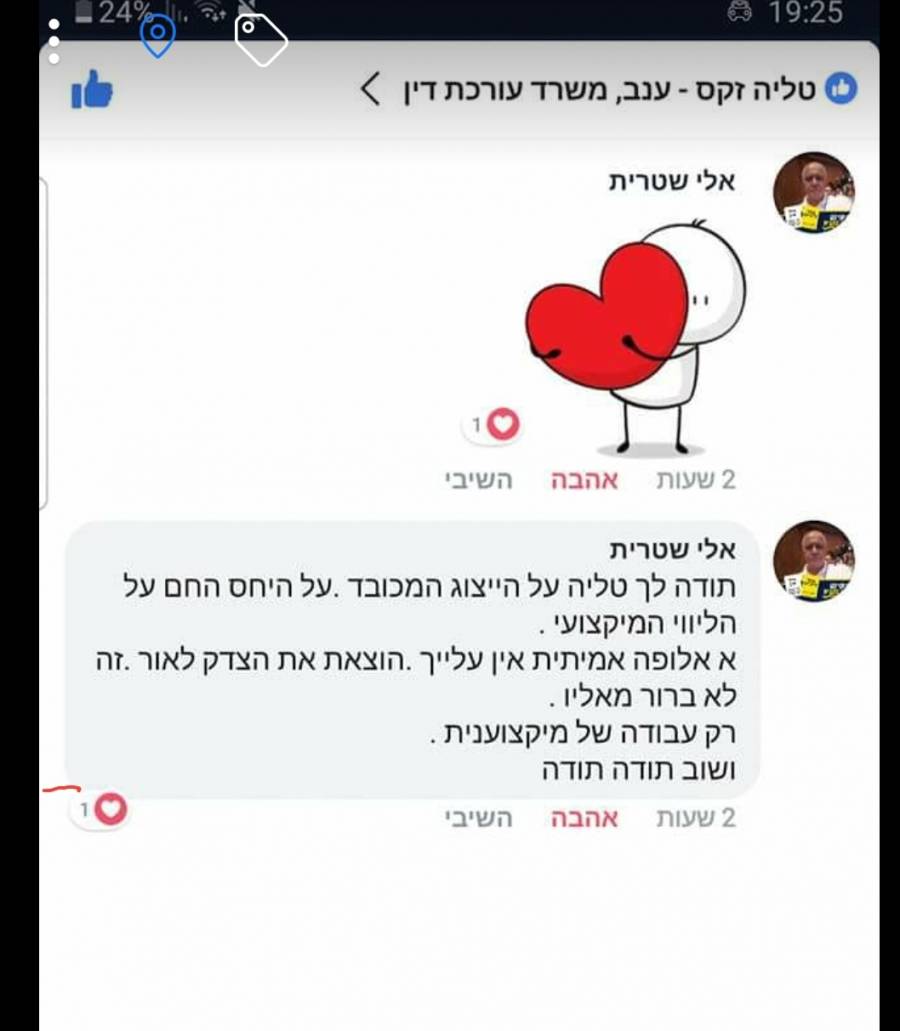Viewport: 900px width, 1031px height.
Task: Reply (השיבי) to the heart sticker comment
Action: [478, 480]
